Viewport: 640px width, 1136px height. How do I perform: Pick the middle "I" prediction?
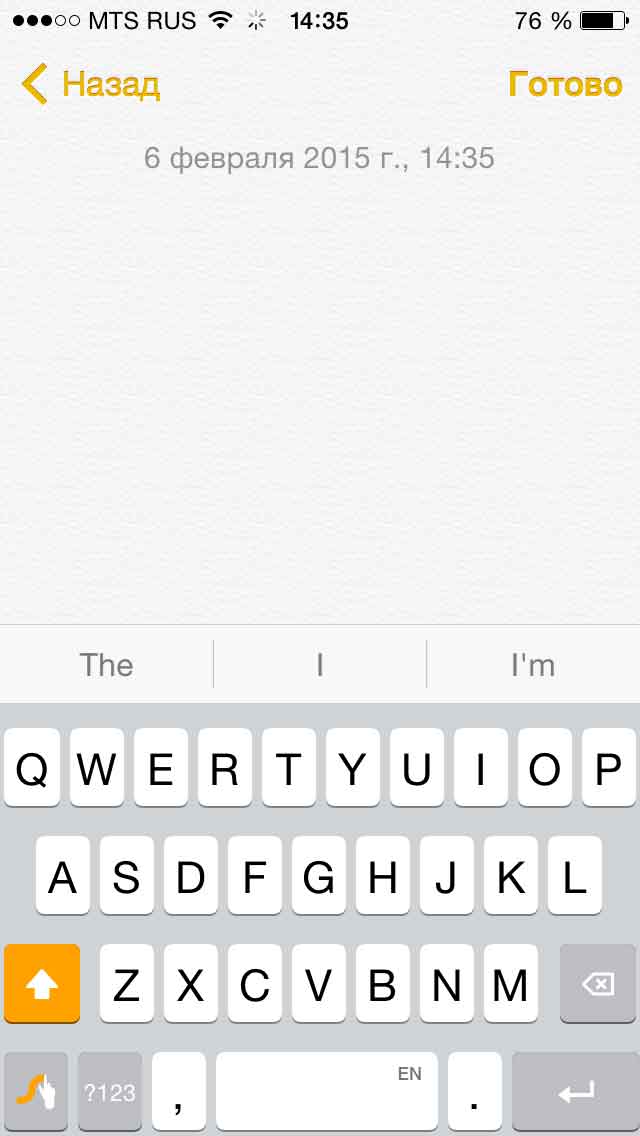tap(320, 664)
